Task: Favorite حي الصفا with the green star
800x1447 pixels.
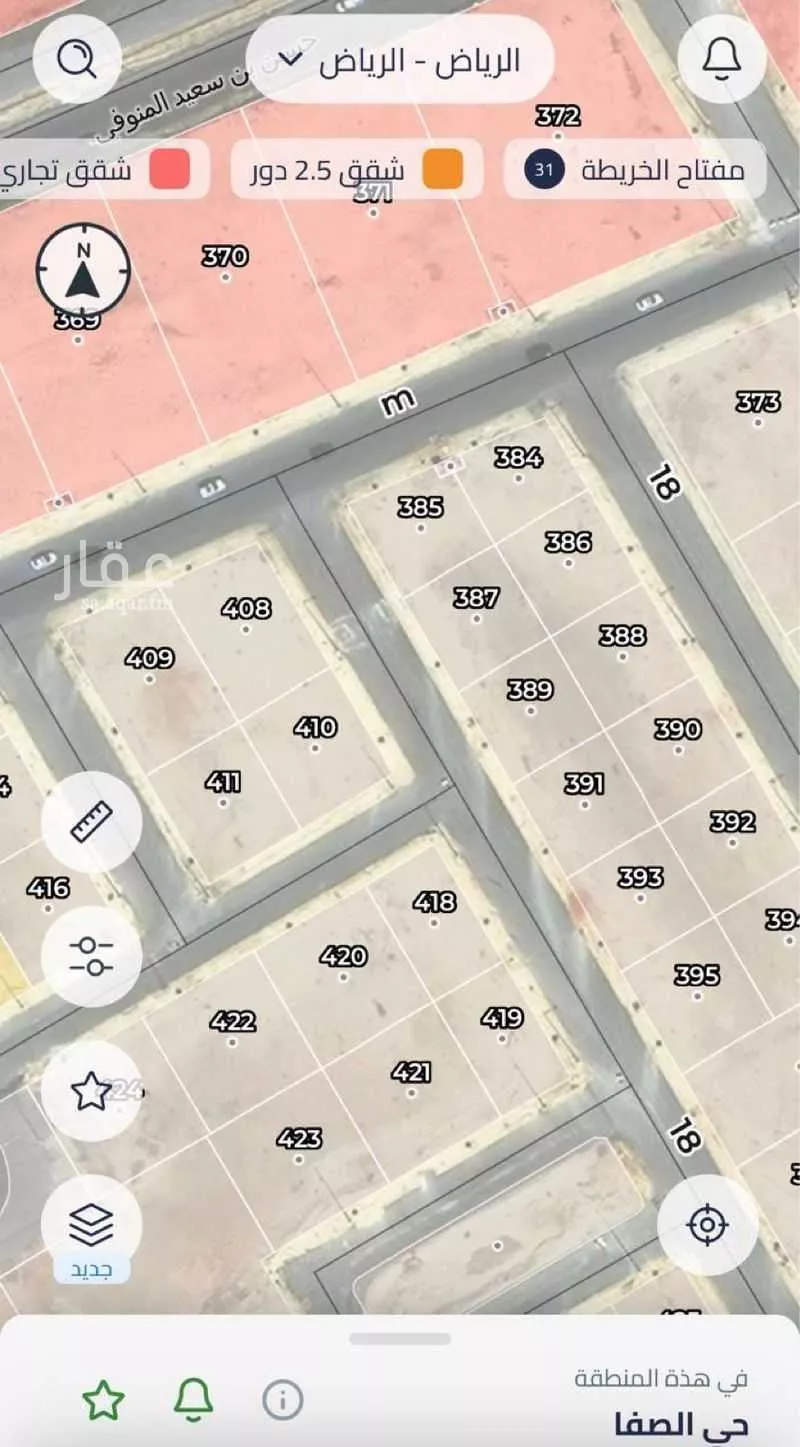Action: click(x=103, y=1401)
